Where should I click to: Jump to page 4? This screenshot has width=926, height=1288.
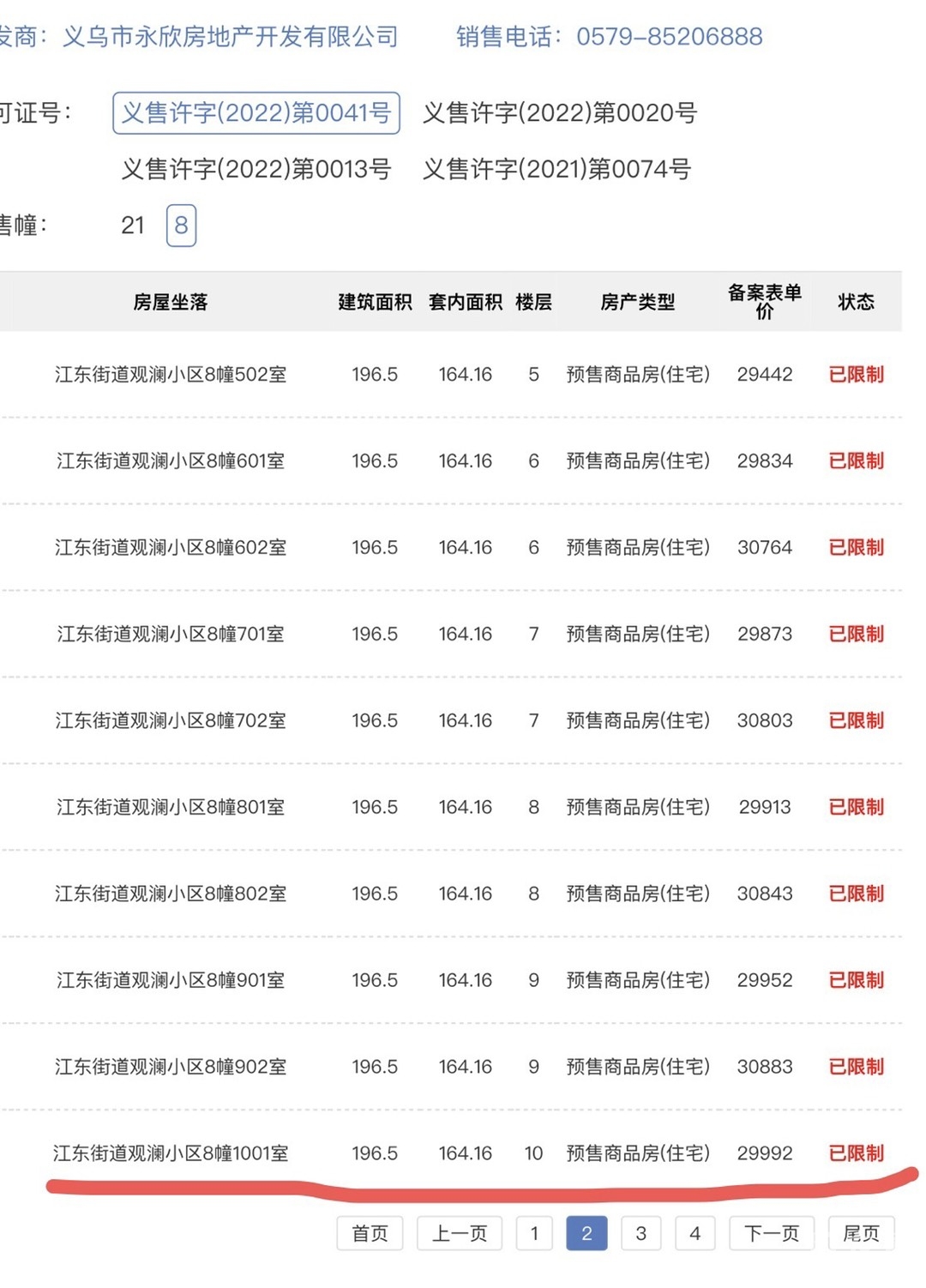(x=694, y=1233)
